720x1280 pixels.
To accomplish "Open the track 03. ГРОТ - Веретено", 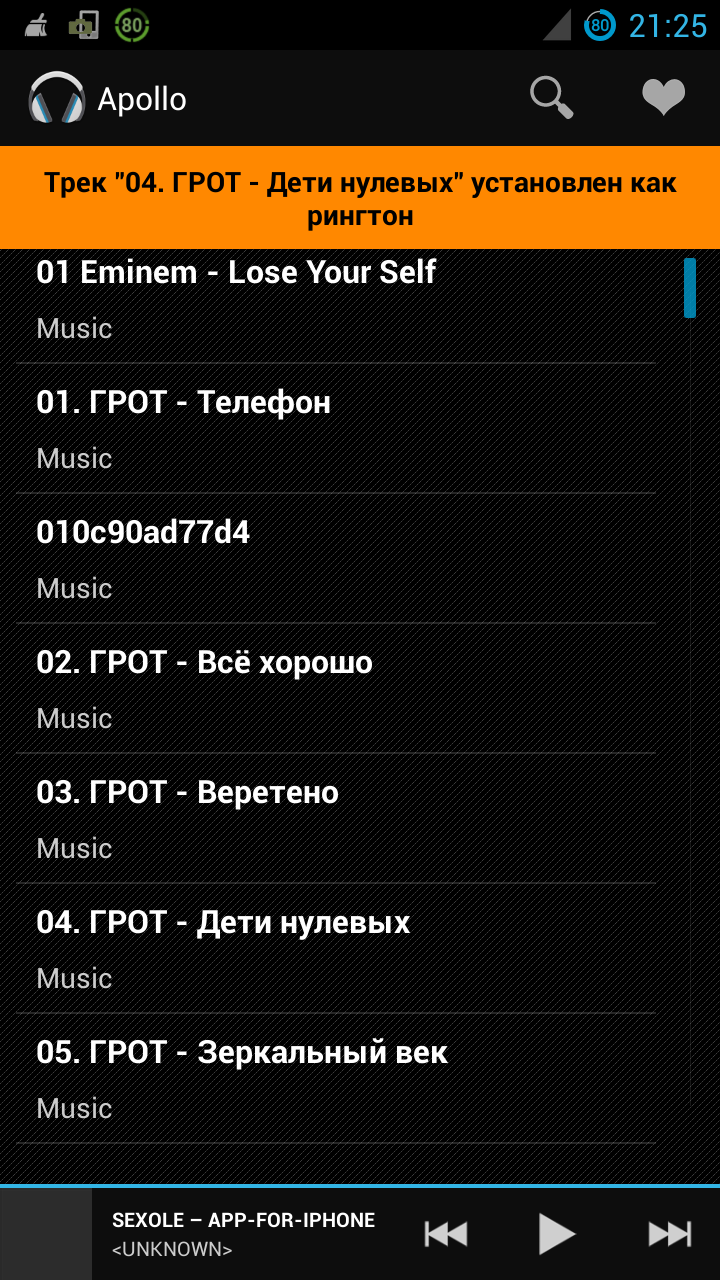I will click(x=335, y=818).
